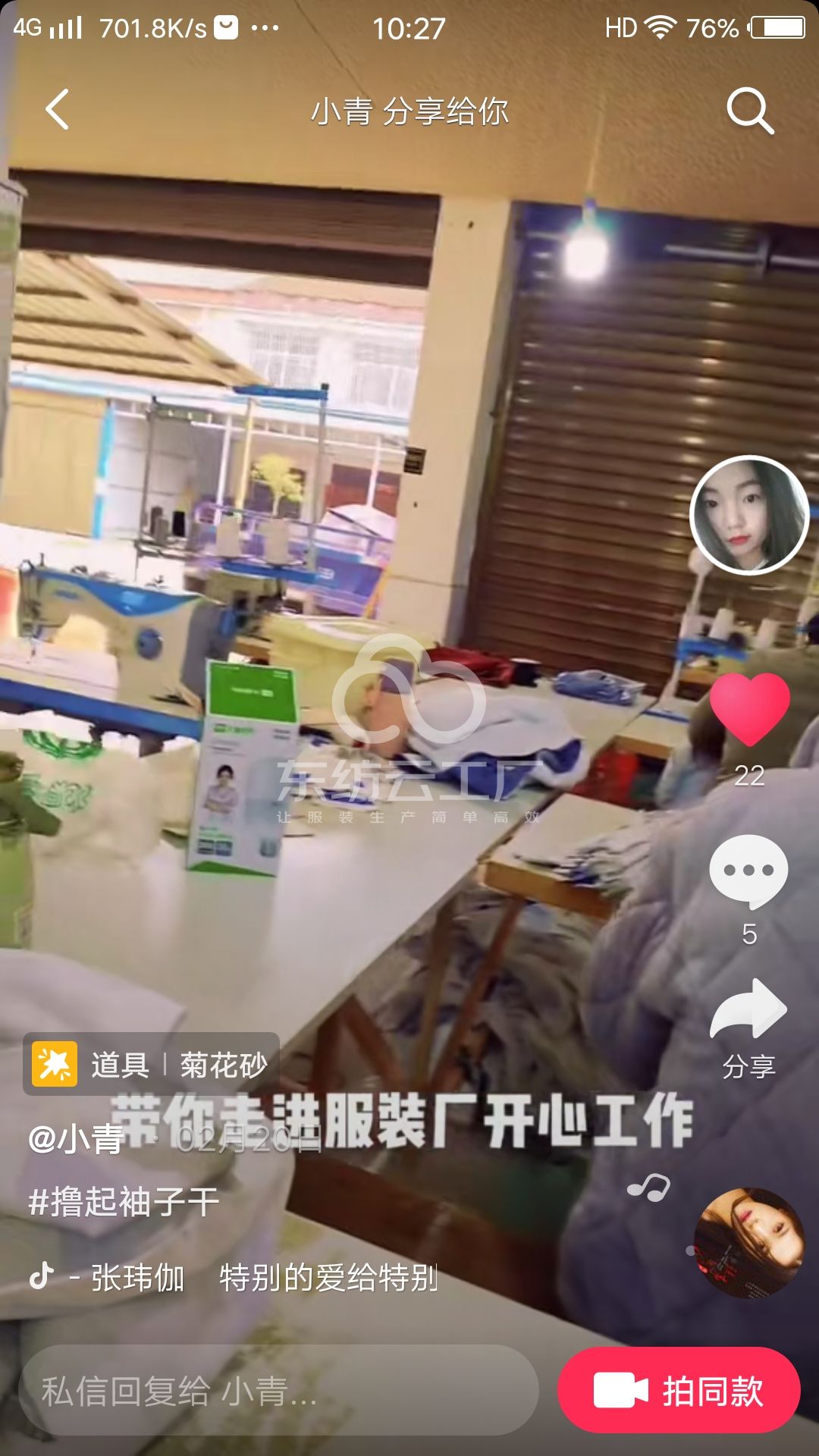Image resolution: width=819 pixels, height=1456 pixels.
Task: Open the 菊花砂 prop chip
Action: click(x=152, y=1065)
